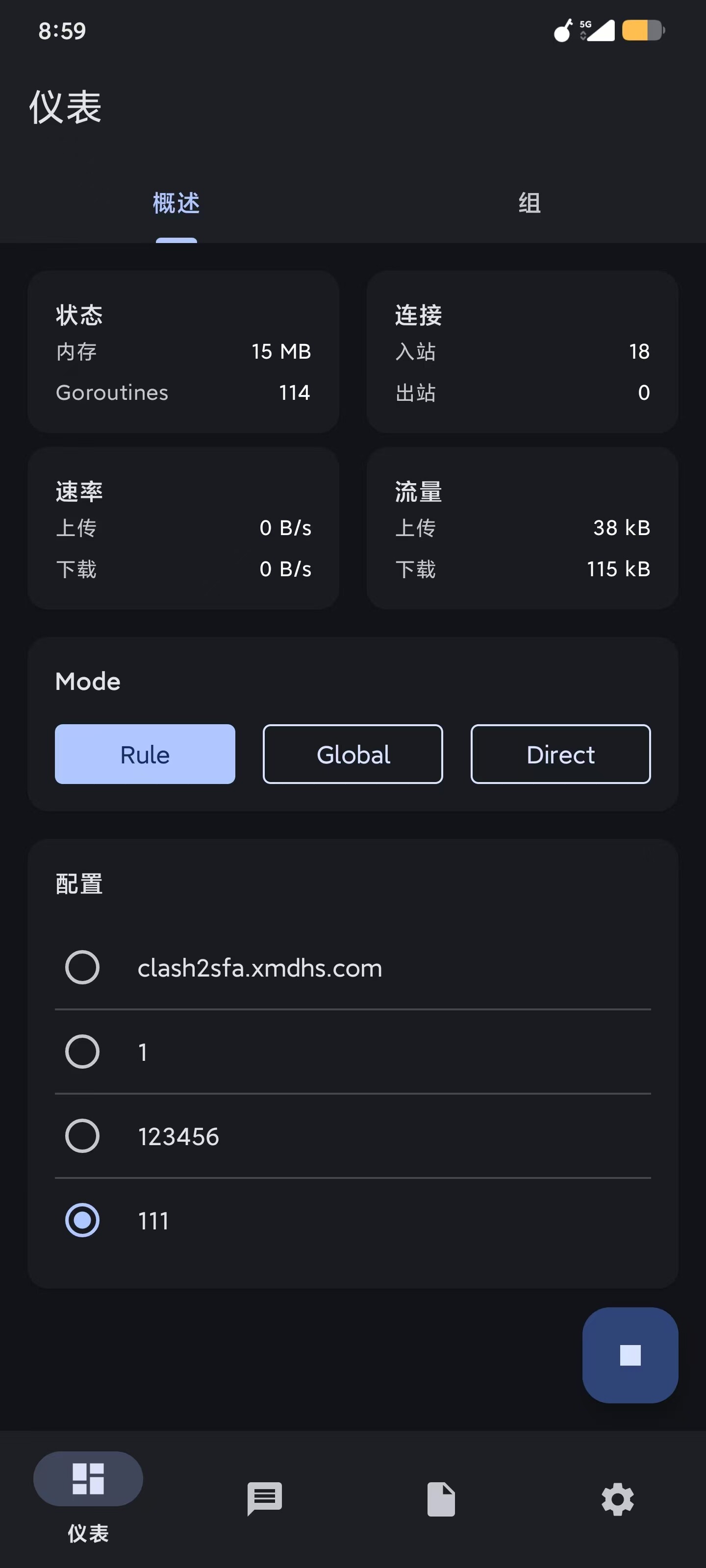Select the 111 profile
The height and width of the screenshot is (1568, 706).
click(x=353, y=1221)
